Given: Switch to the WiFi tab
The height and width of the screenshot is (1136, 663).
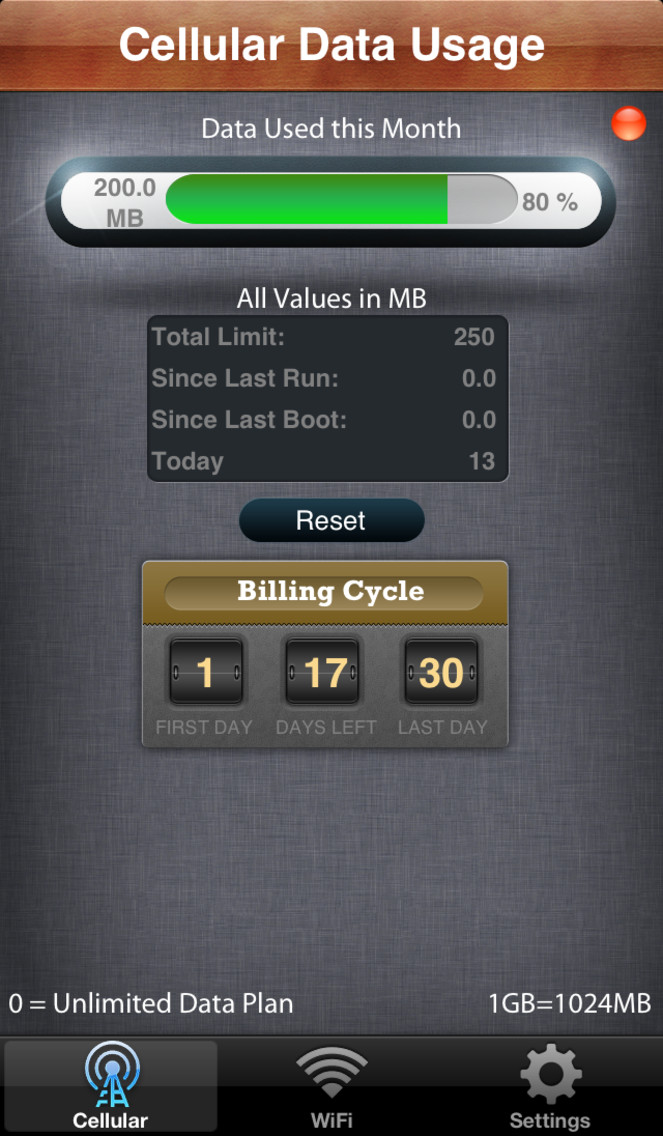Looking at the screenshot, I should coord(331,1086).
